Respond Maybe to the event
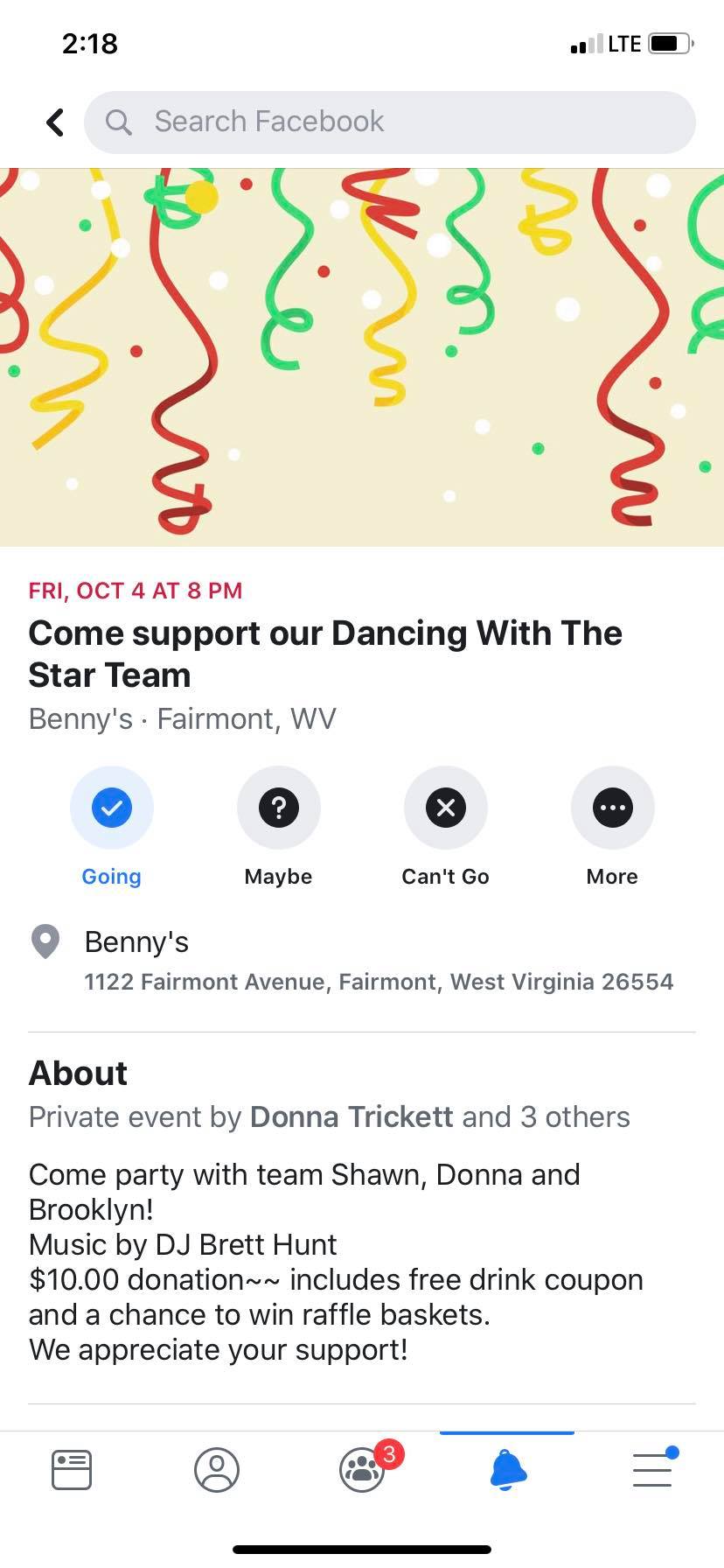 [278, 808]
